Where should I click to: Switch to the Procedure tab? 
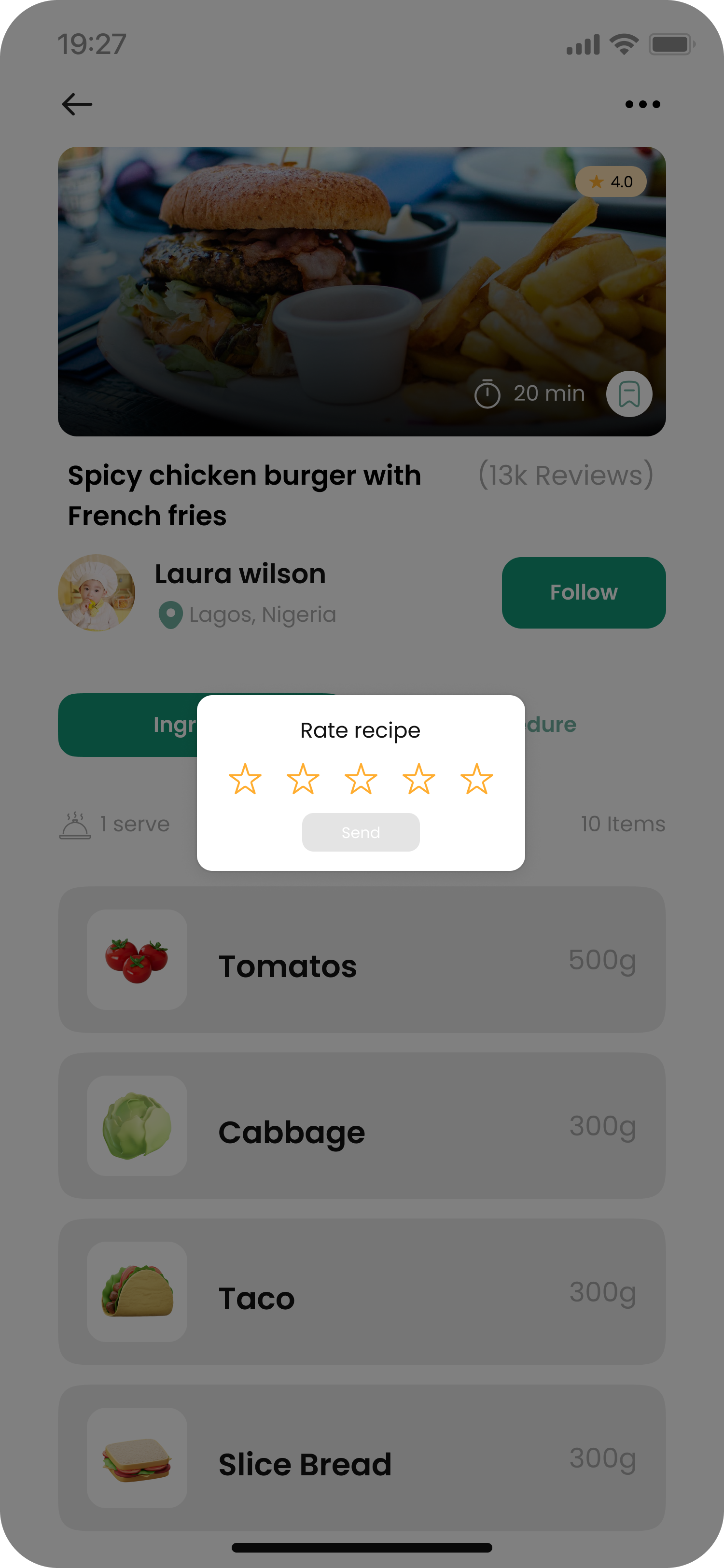(551, 724)
